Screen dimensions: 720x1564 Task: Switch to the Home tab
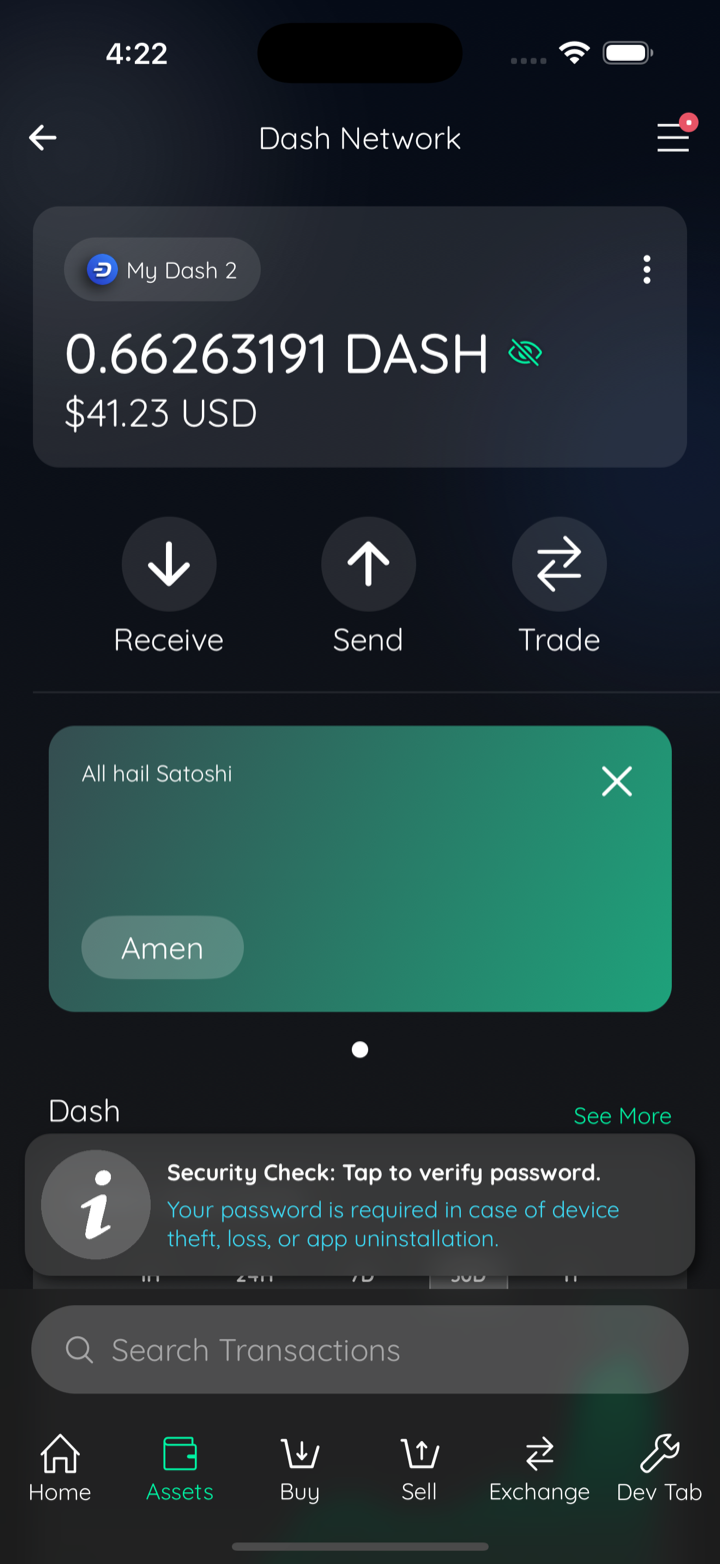60,1468
